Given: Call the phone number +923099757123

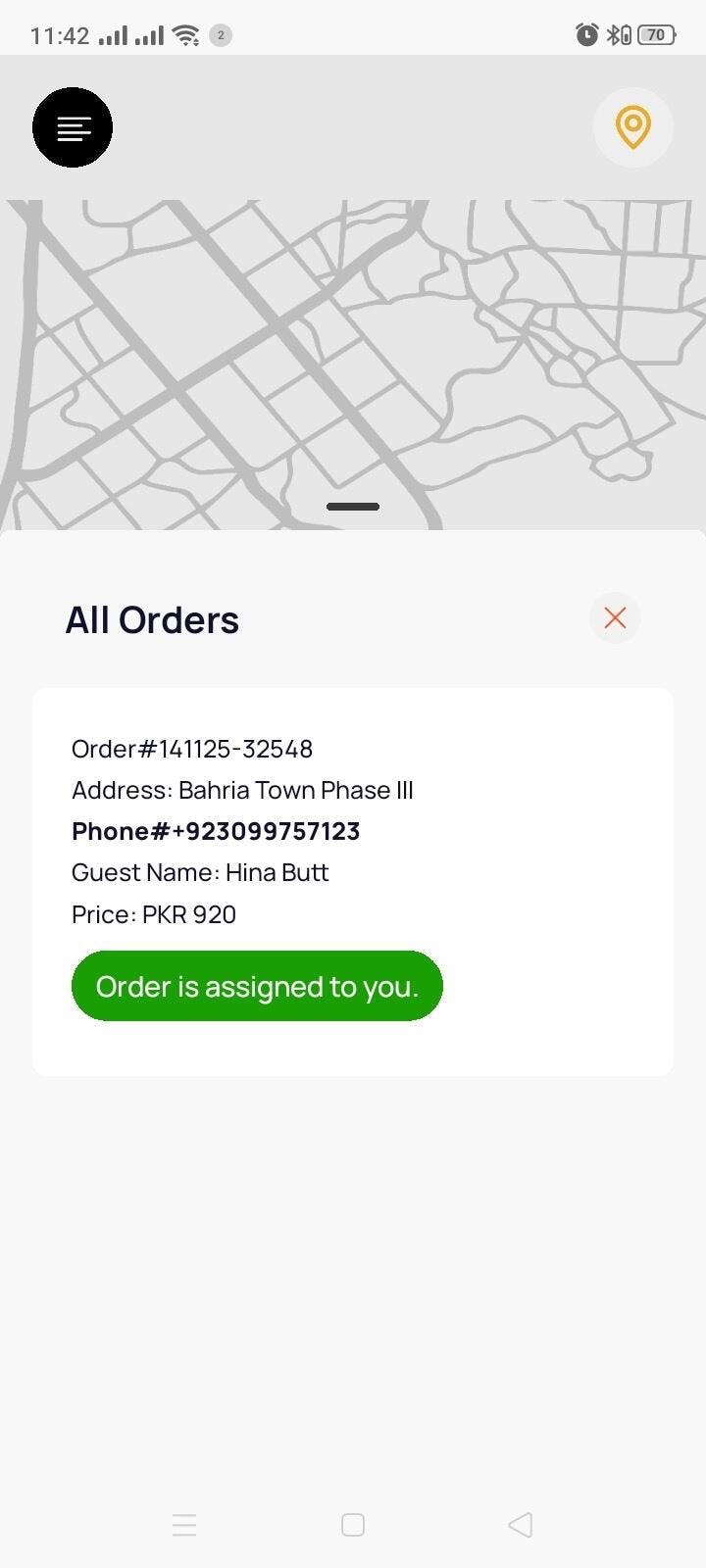Looking at the screenshot, I should point(216,831).
